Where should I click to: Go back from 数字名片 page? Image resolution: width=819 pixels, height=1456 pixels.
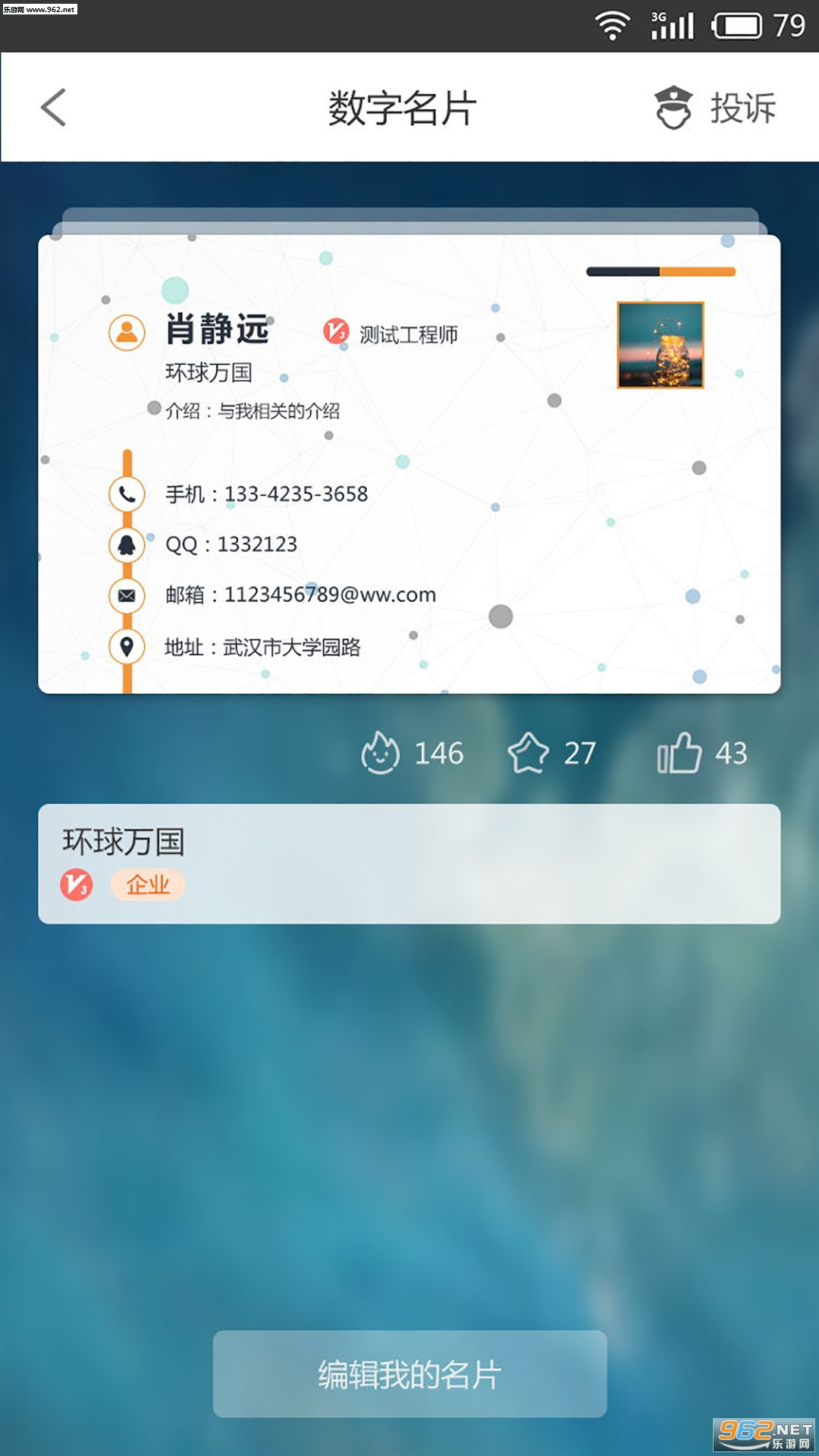53,107
